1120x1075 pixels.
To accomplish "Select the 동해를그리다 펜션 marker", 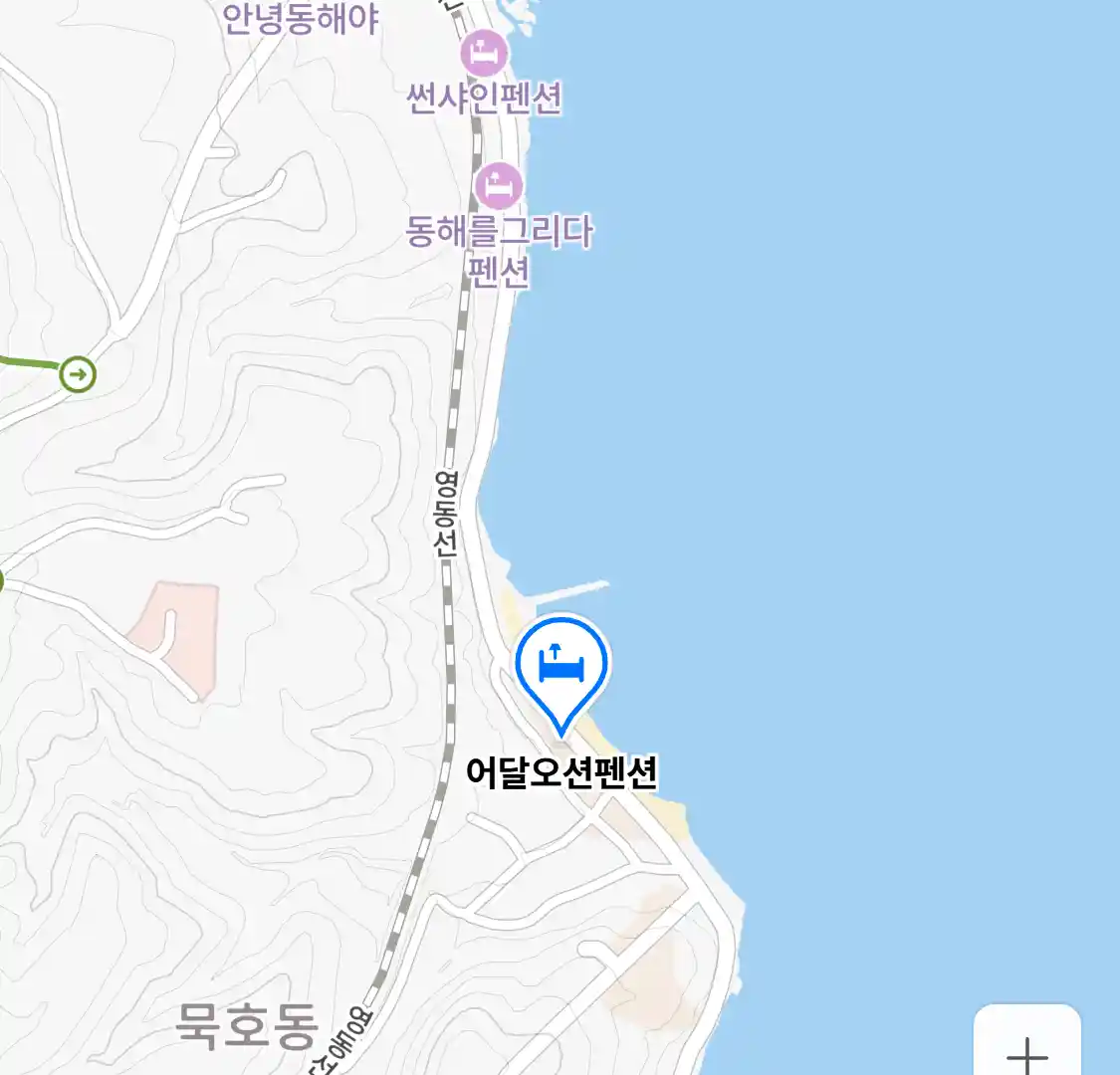I will coord(499,186).
